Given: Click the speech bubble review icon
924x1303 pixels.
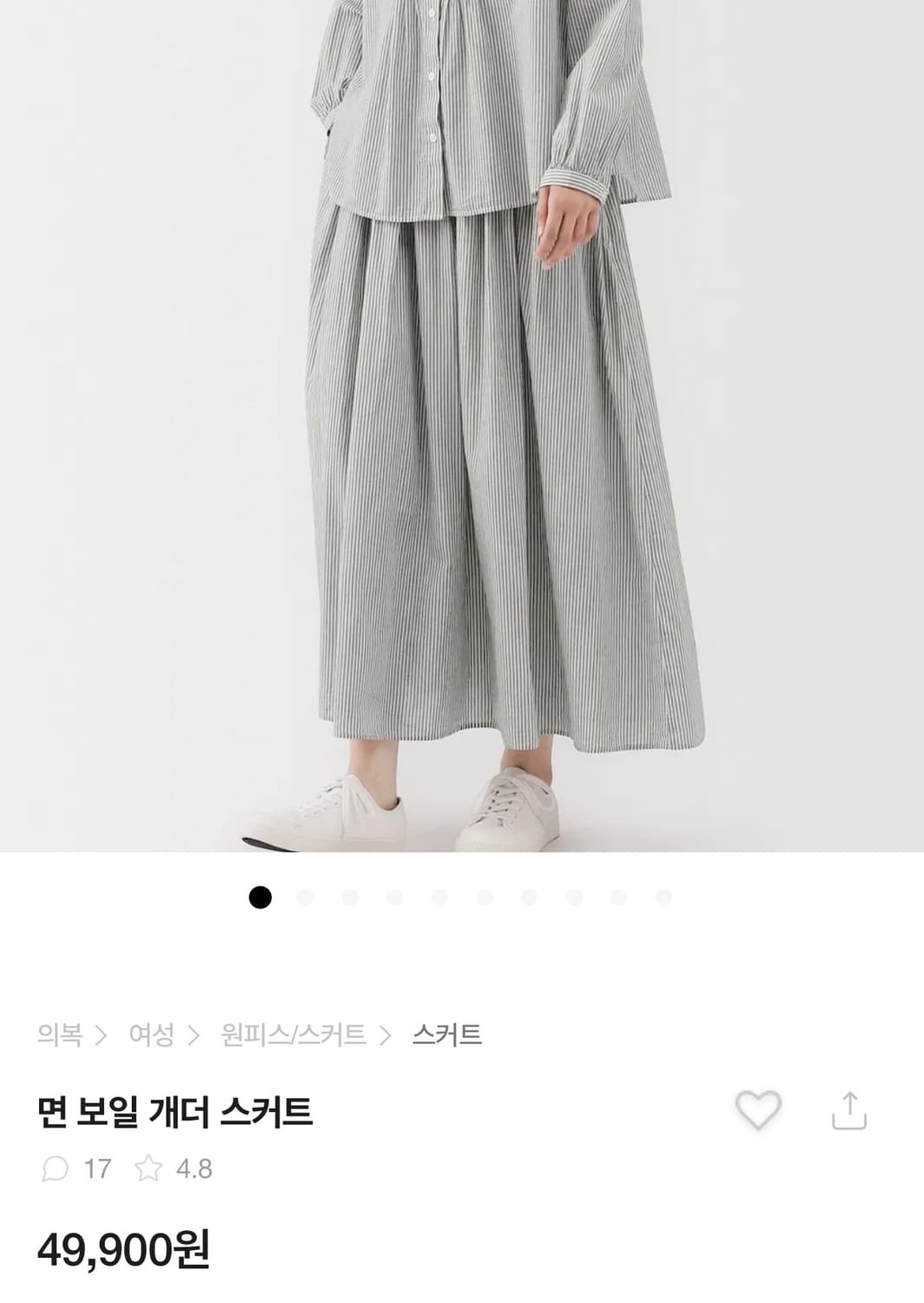Looking at the screenshot, I should 55,1169.
